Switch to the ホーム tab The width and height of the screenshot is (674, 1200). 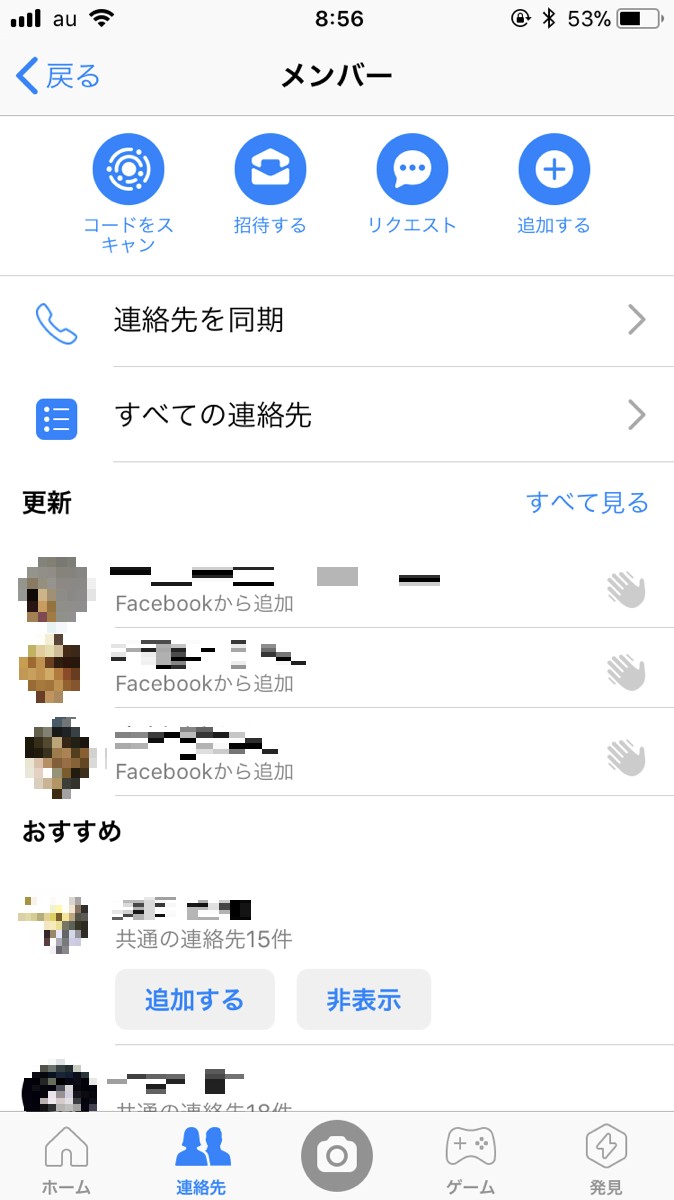click(66, 1160)
